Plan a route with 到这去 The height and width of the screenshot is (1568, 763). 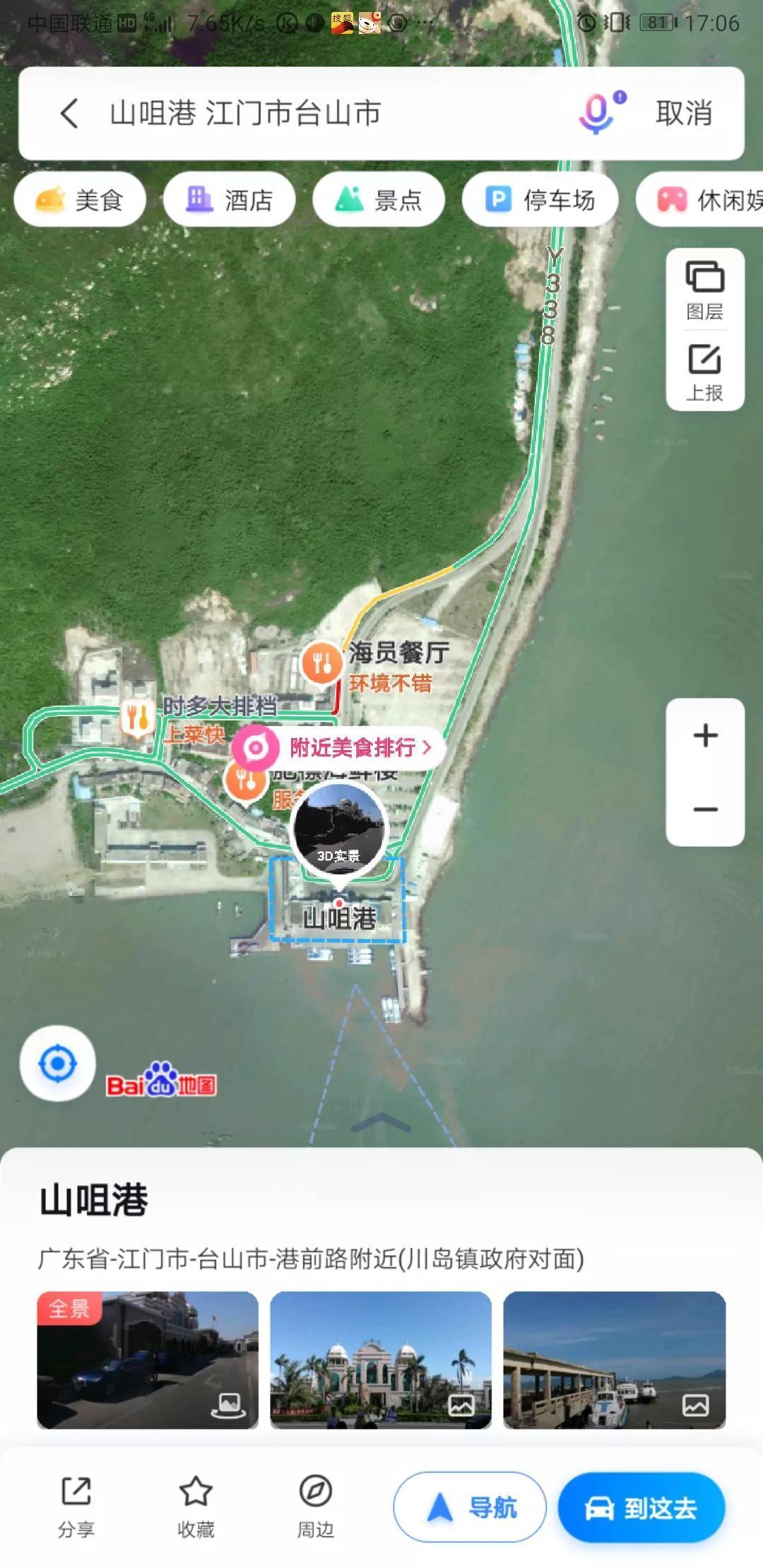(641, 1508)
